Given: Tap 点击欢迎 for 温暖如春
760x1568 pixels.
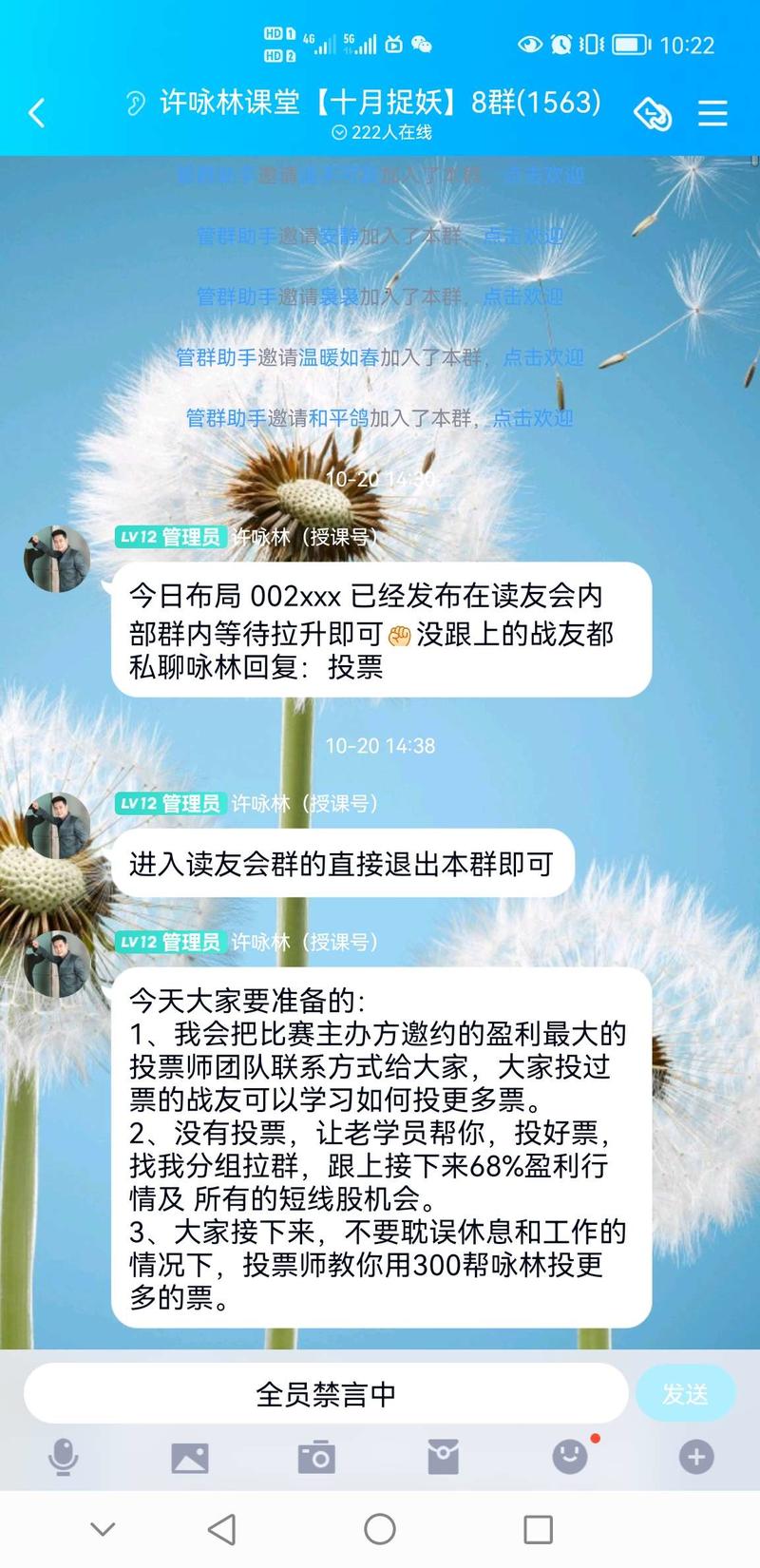Looking at the screenshot, I should tap(543, 357).
